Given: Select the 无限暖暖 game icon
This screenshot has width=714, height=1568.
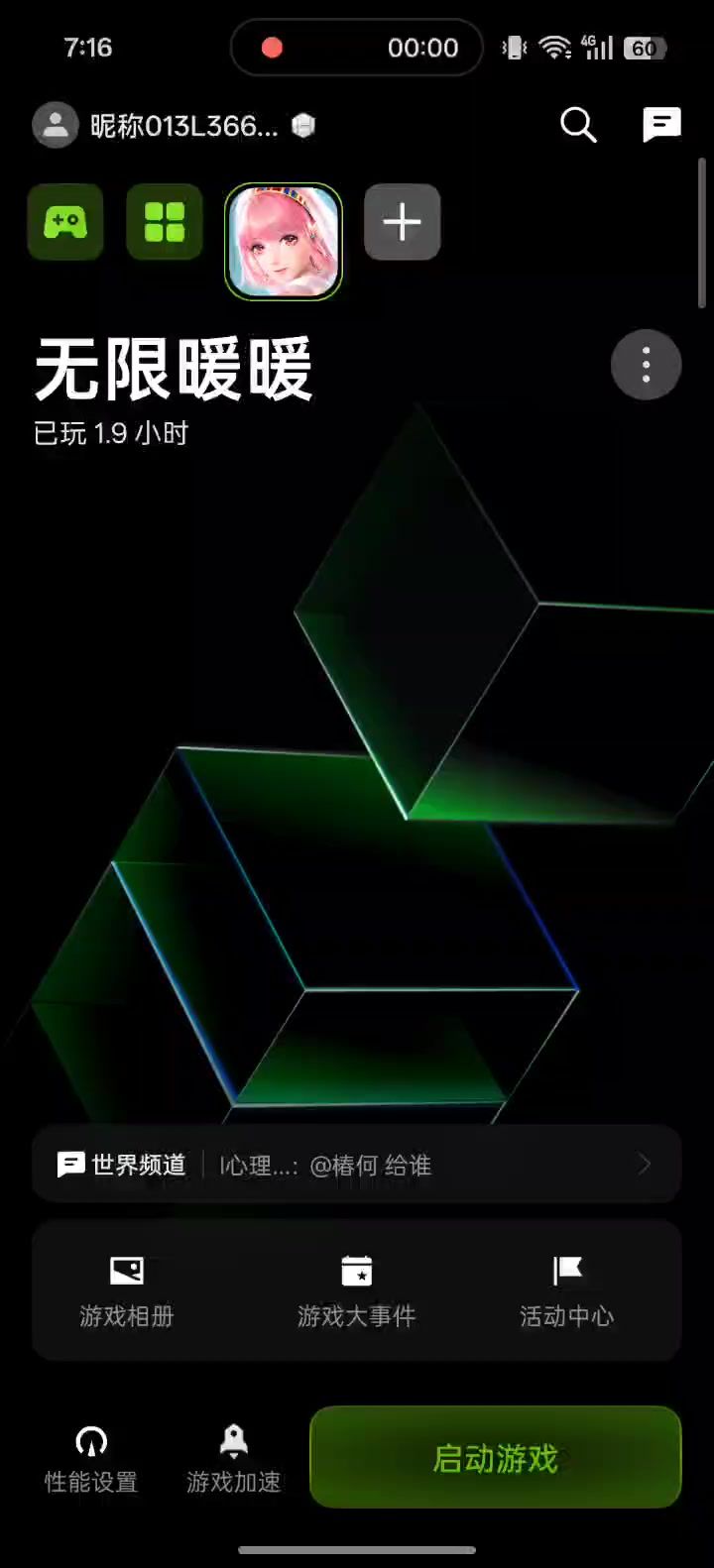Looking at the screenshot, I should click(284, 241).
